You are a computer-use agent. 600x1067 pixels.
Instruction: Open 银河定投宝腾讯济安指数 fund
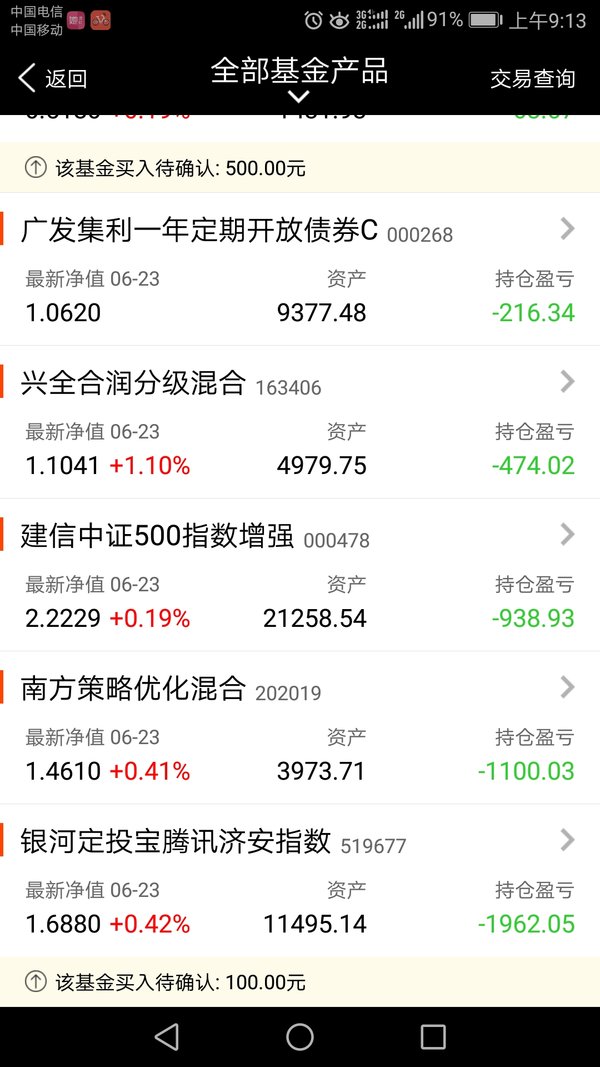coord(300,881)
